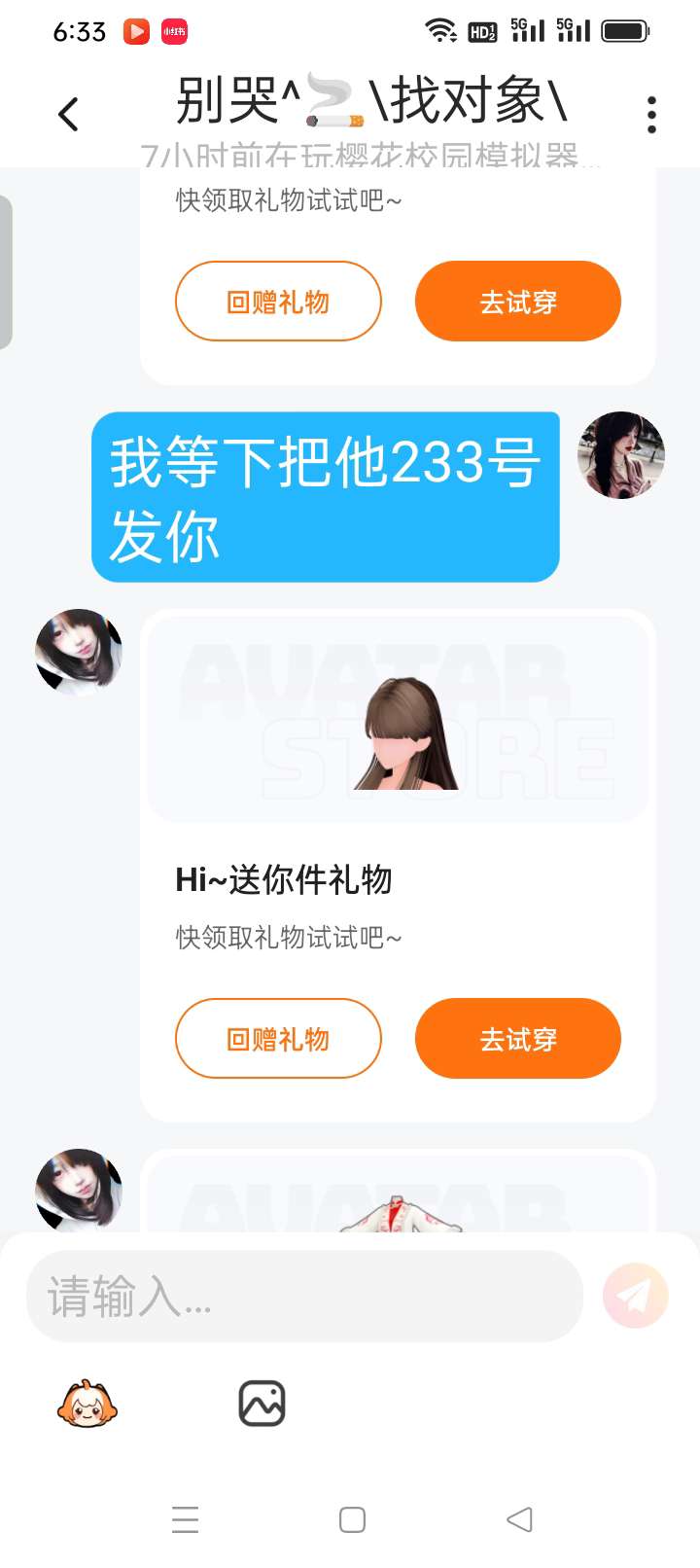
Task: Send the message with the paper plane
Action: 635,1296
